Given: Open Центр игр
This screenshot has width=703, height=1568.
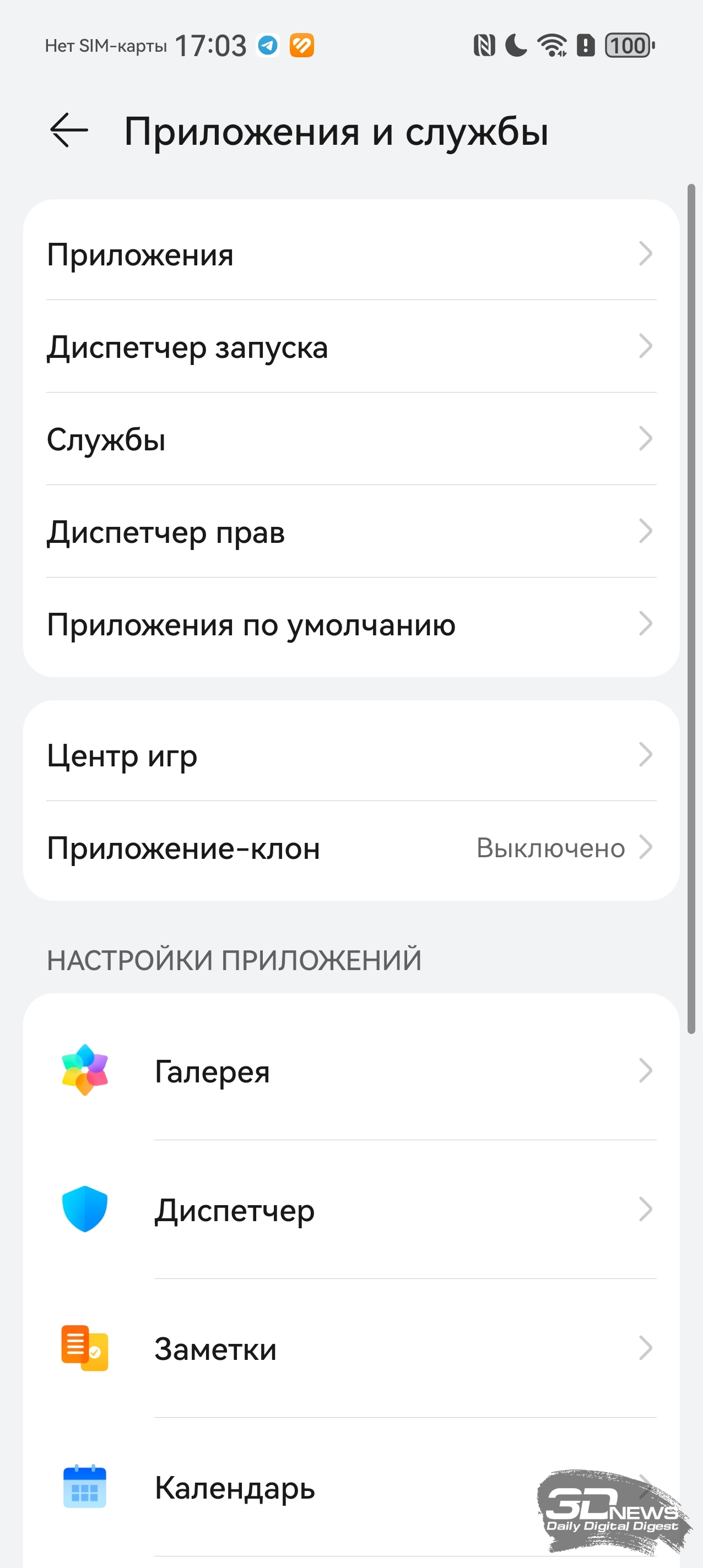Looking at the screenshot, I should [351, 755].
